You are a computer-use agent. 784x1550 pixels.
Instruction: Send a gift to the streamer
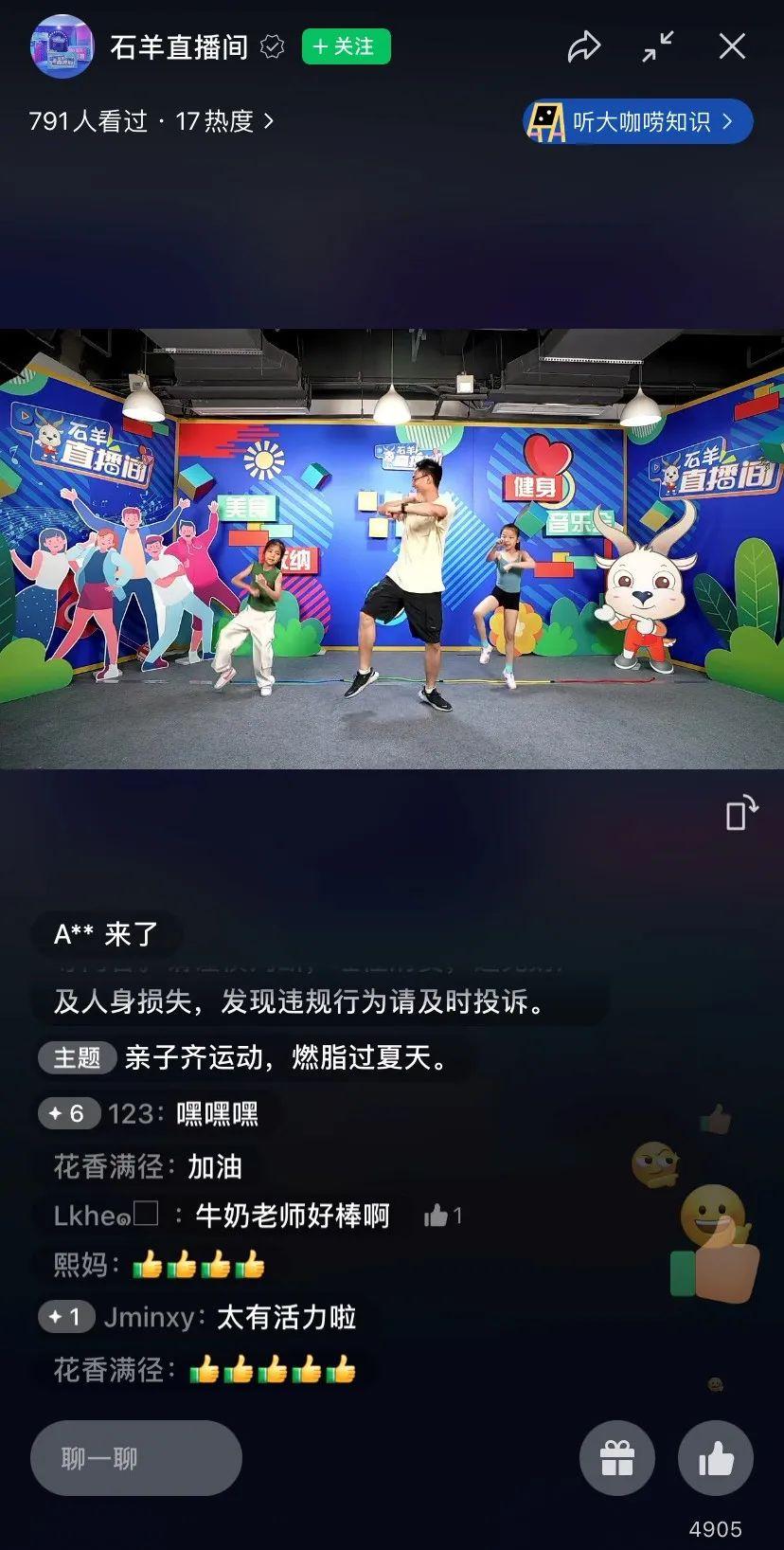coord(617,1458)
